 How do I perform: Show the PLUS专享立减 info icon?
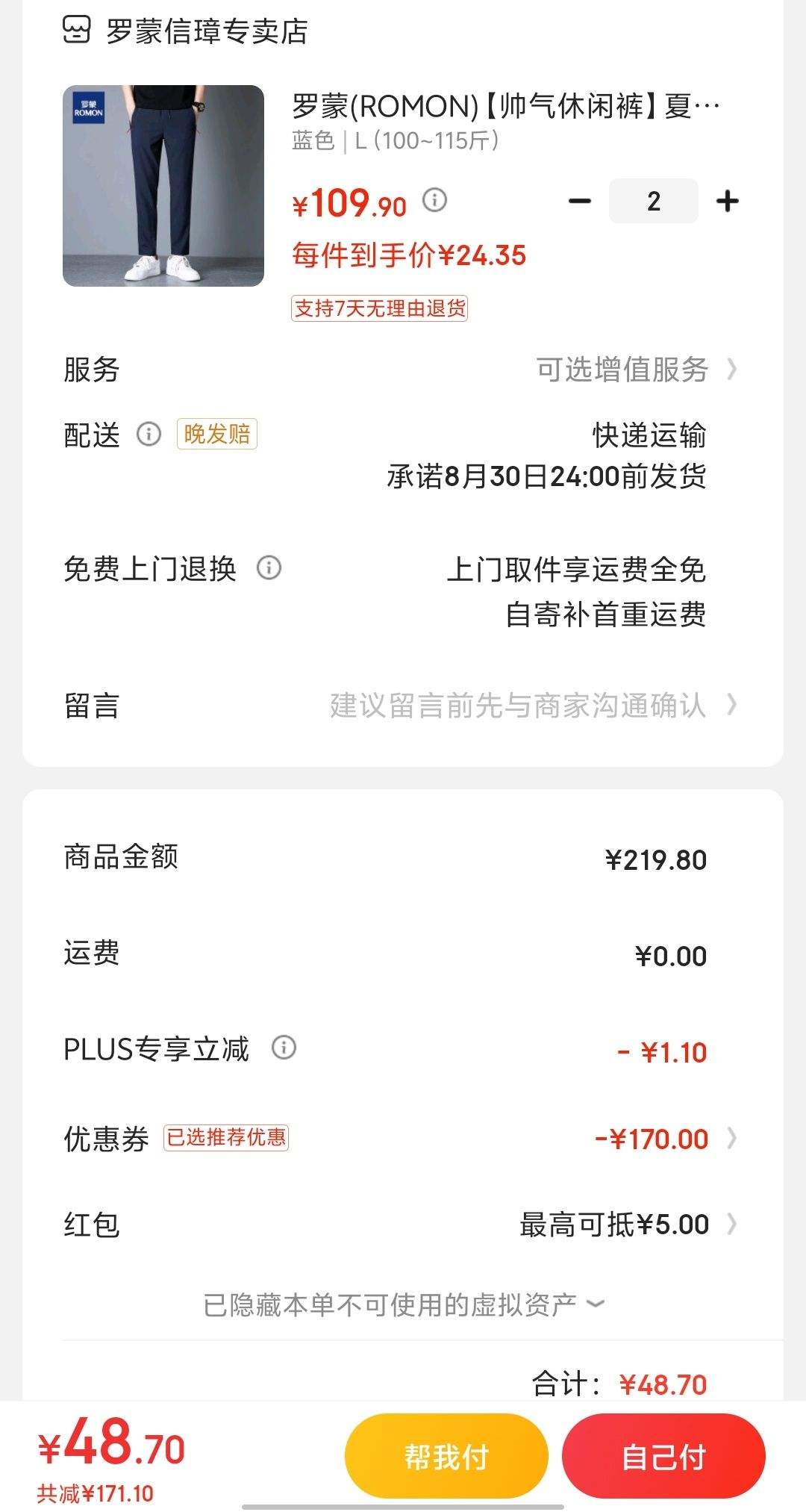pos(284,1048)
